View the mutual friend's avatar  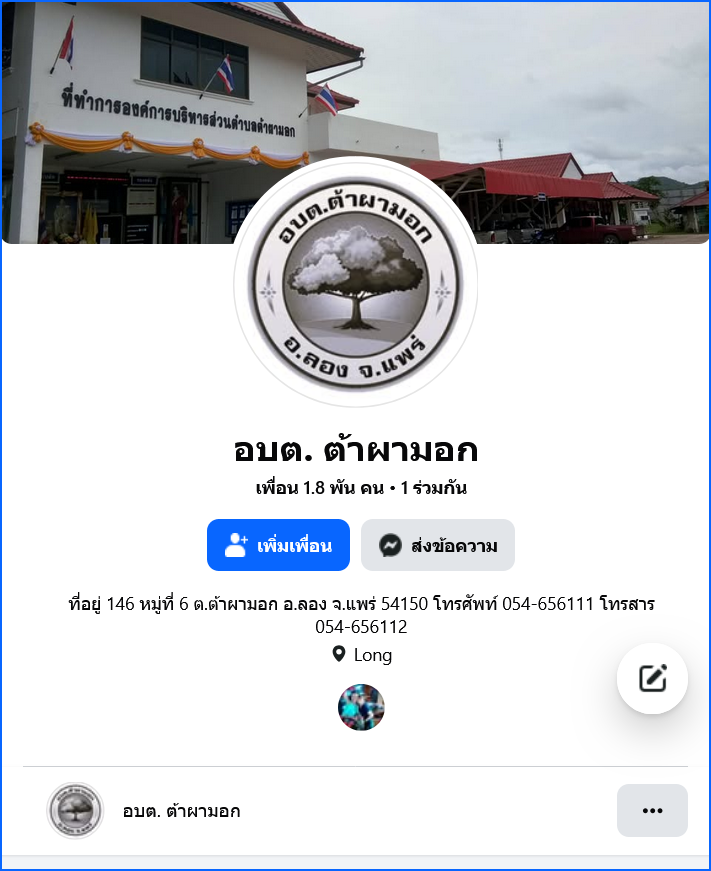(361, 708)
